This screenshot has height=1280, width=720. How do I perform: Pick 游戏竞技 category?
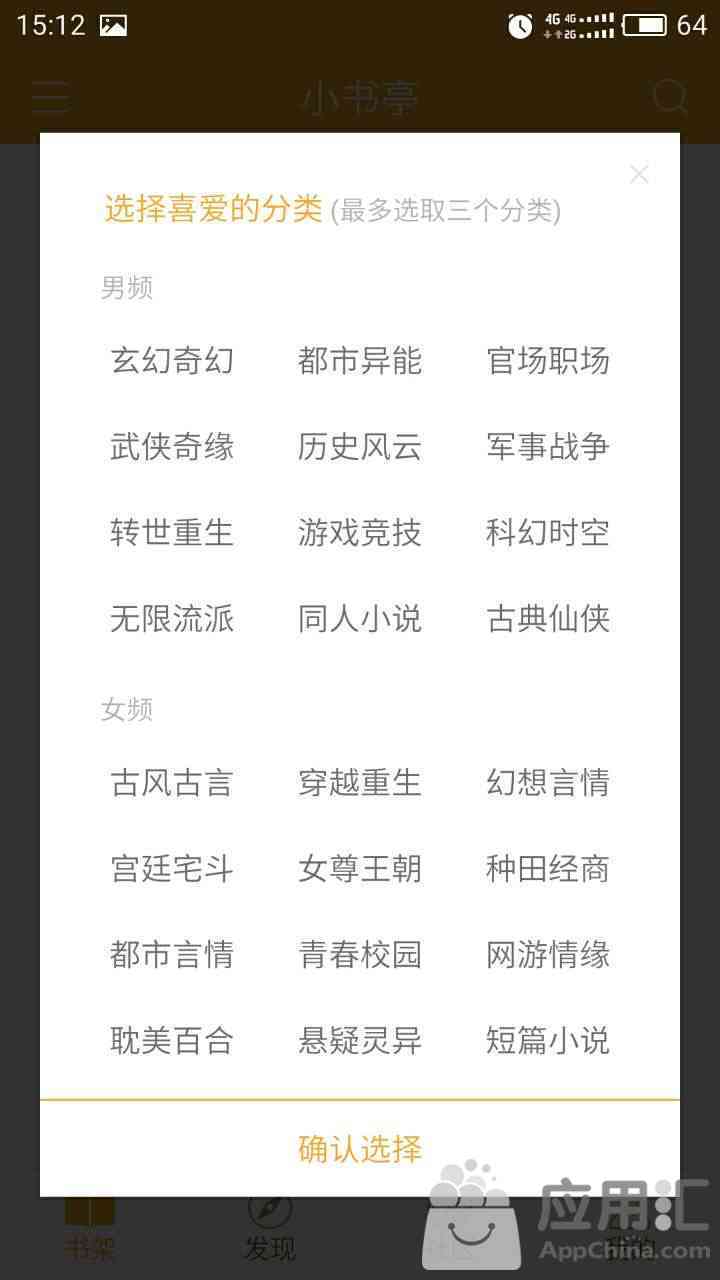click(360, 532)
